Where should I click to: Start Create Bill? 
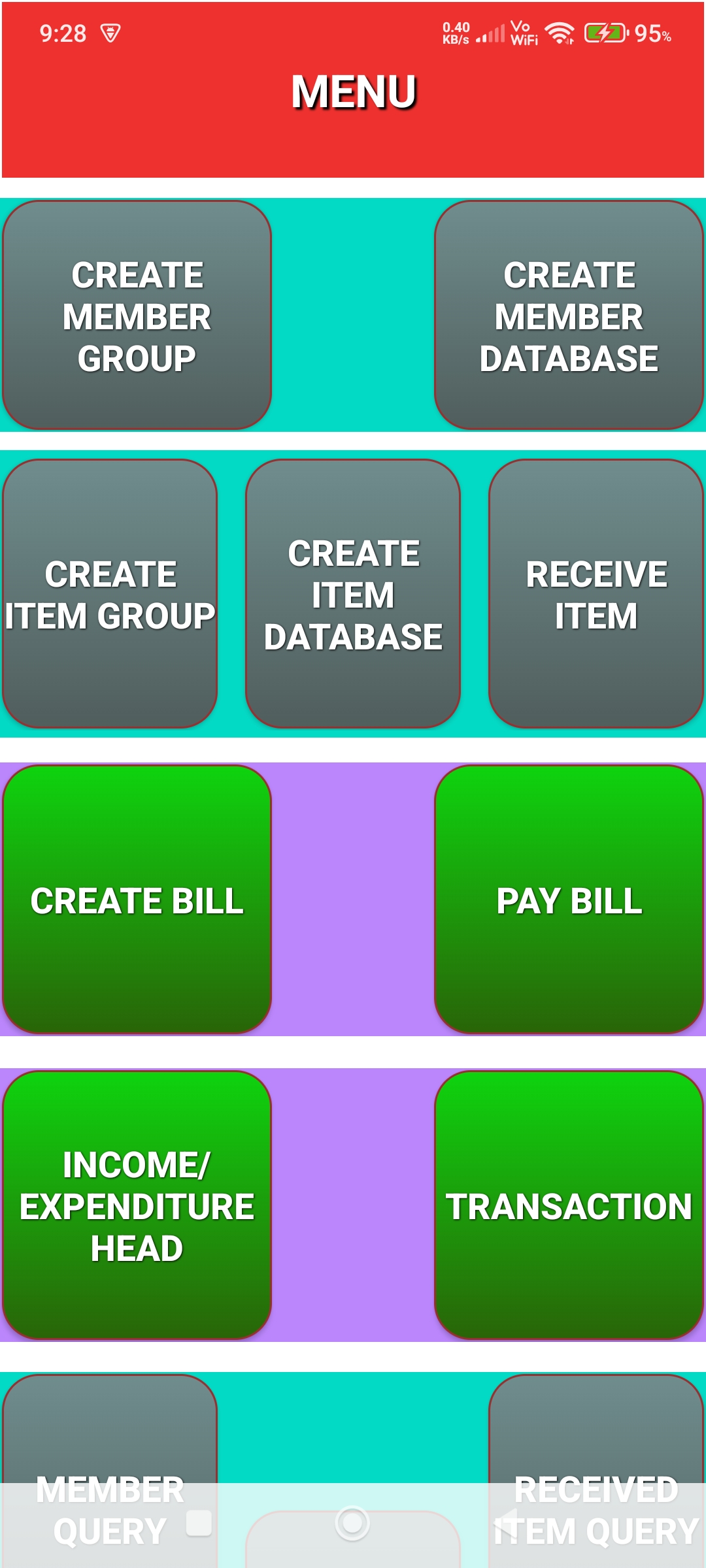pos(137,899)
